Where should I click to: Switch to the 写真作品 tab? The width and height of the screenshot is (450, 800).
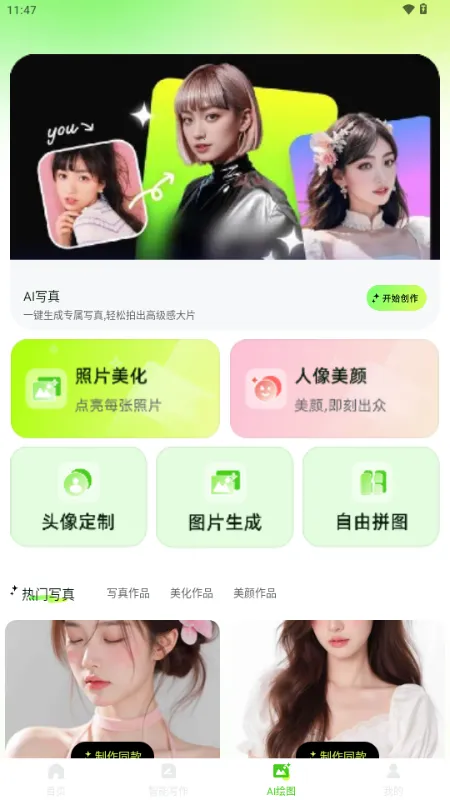pos(128,593)
